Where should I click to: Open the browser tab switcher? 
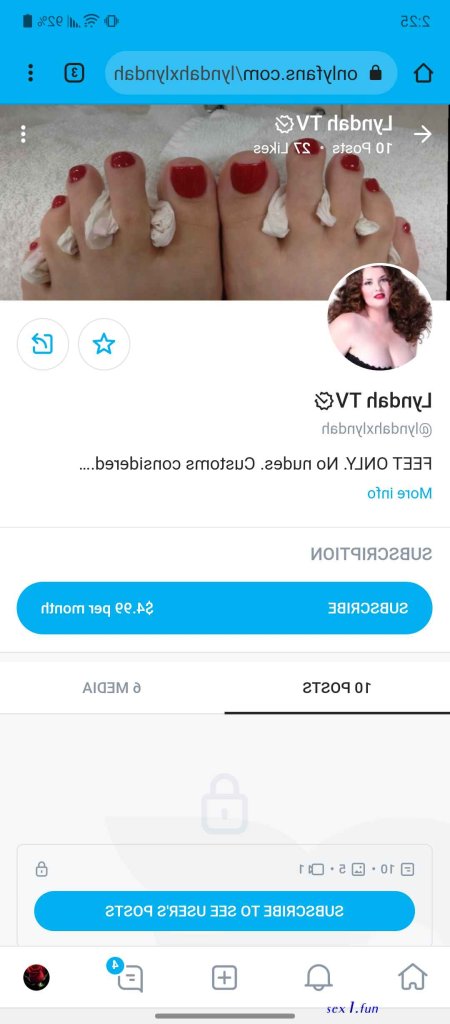[x=74, y=73]
